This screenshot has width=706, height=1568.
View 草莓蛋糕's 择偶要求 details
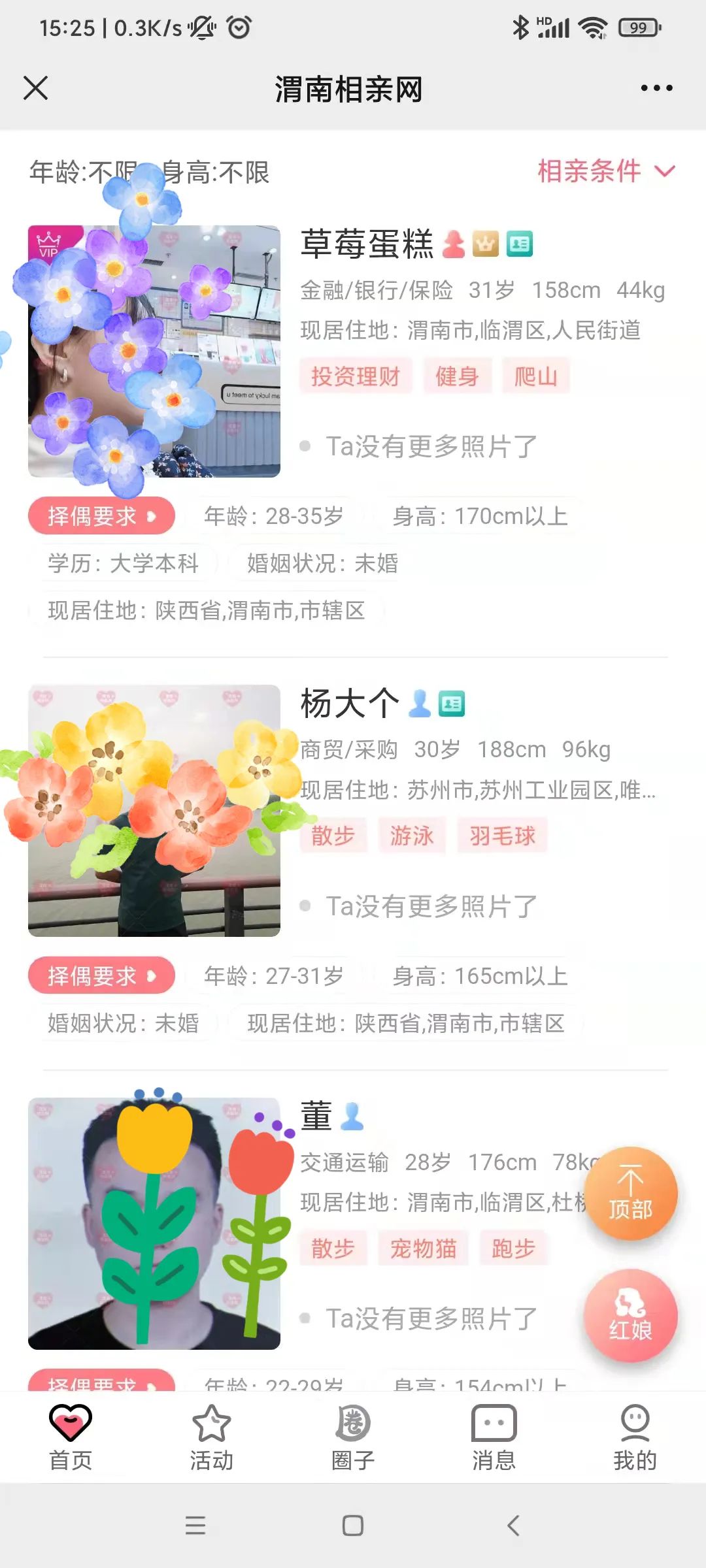pyautogui.click(x=101, y=516)
